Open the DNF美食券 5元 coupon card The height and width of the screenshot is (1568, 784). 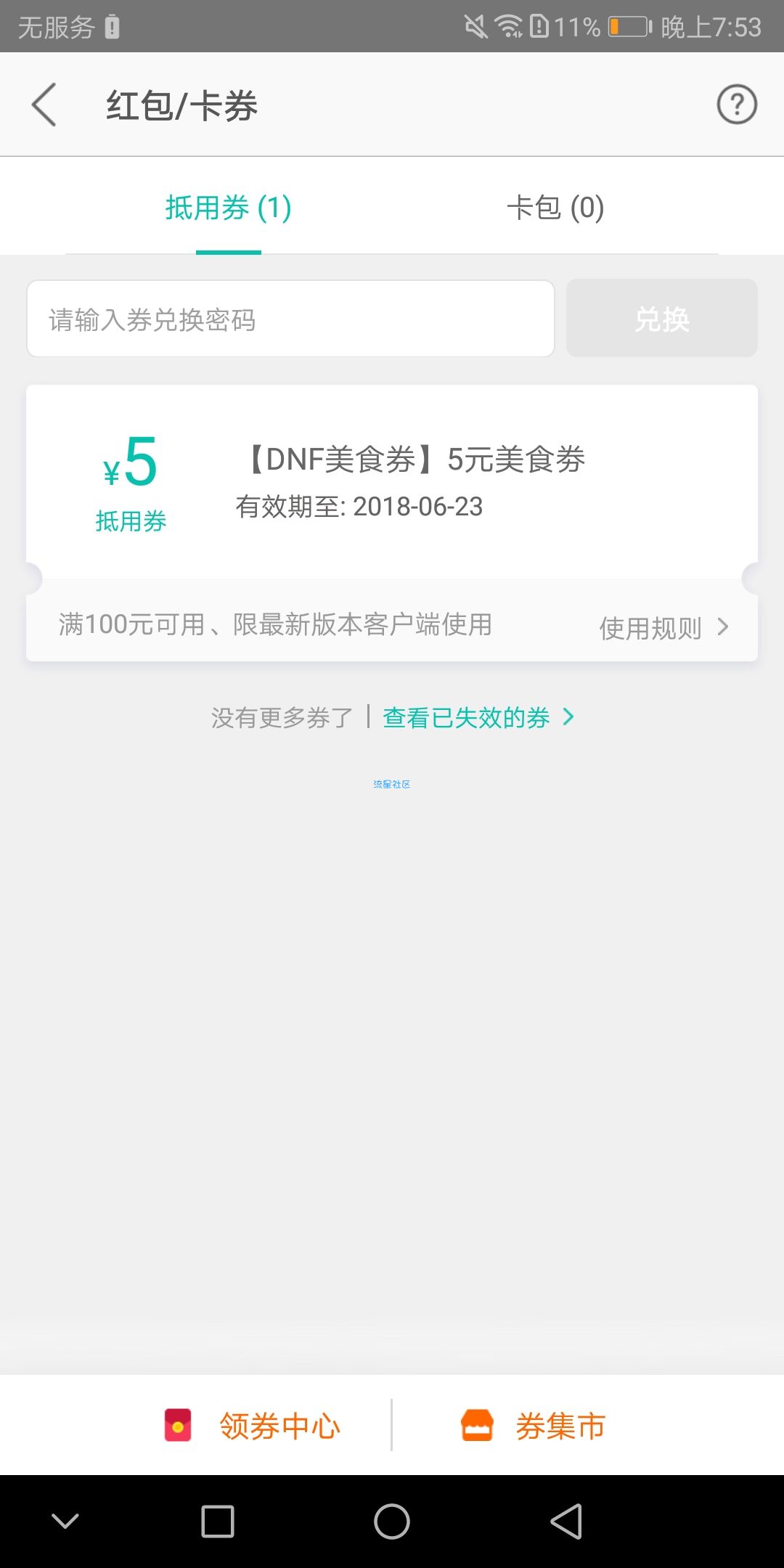tap(392, 482)
